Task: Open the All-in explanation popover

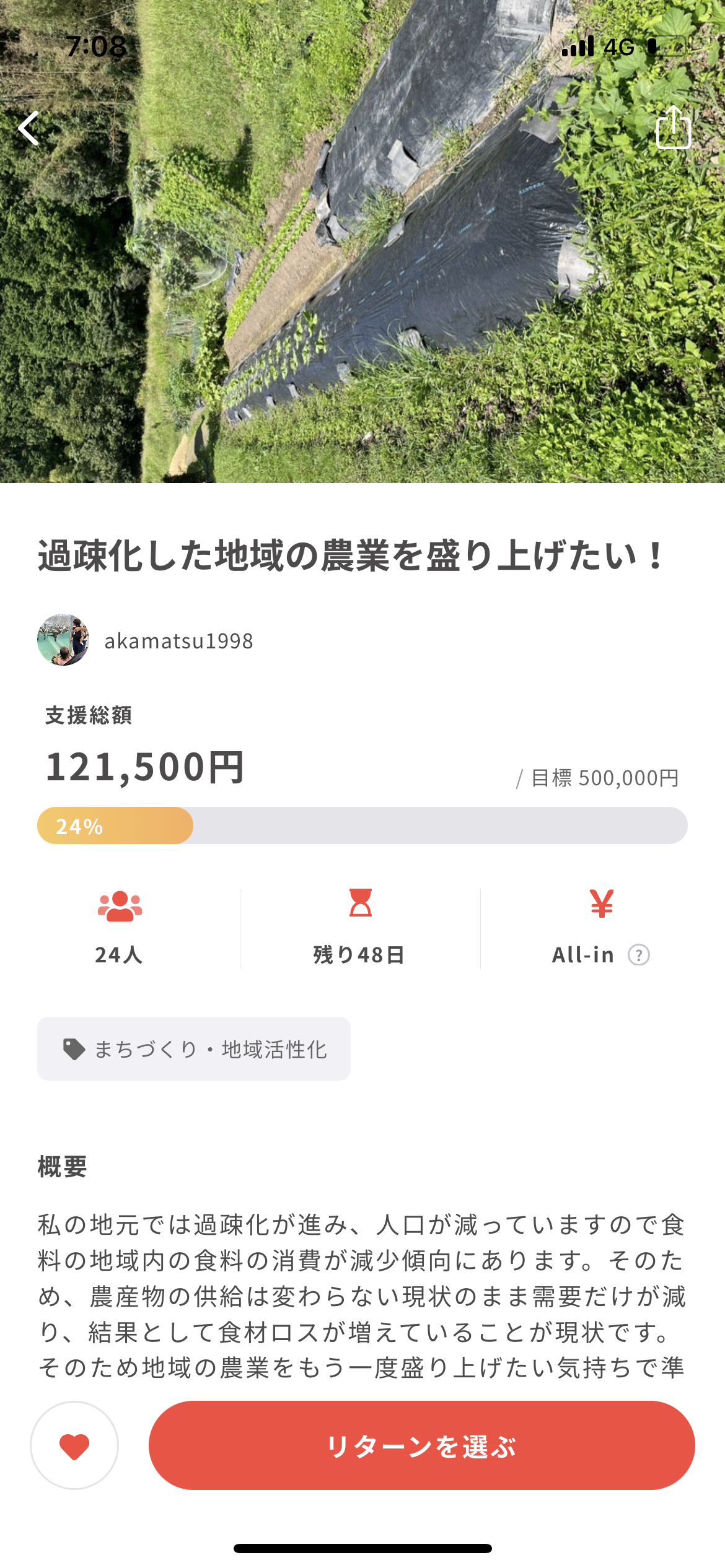Action: [x=639, y=956]
